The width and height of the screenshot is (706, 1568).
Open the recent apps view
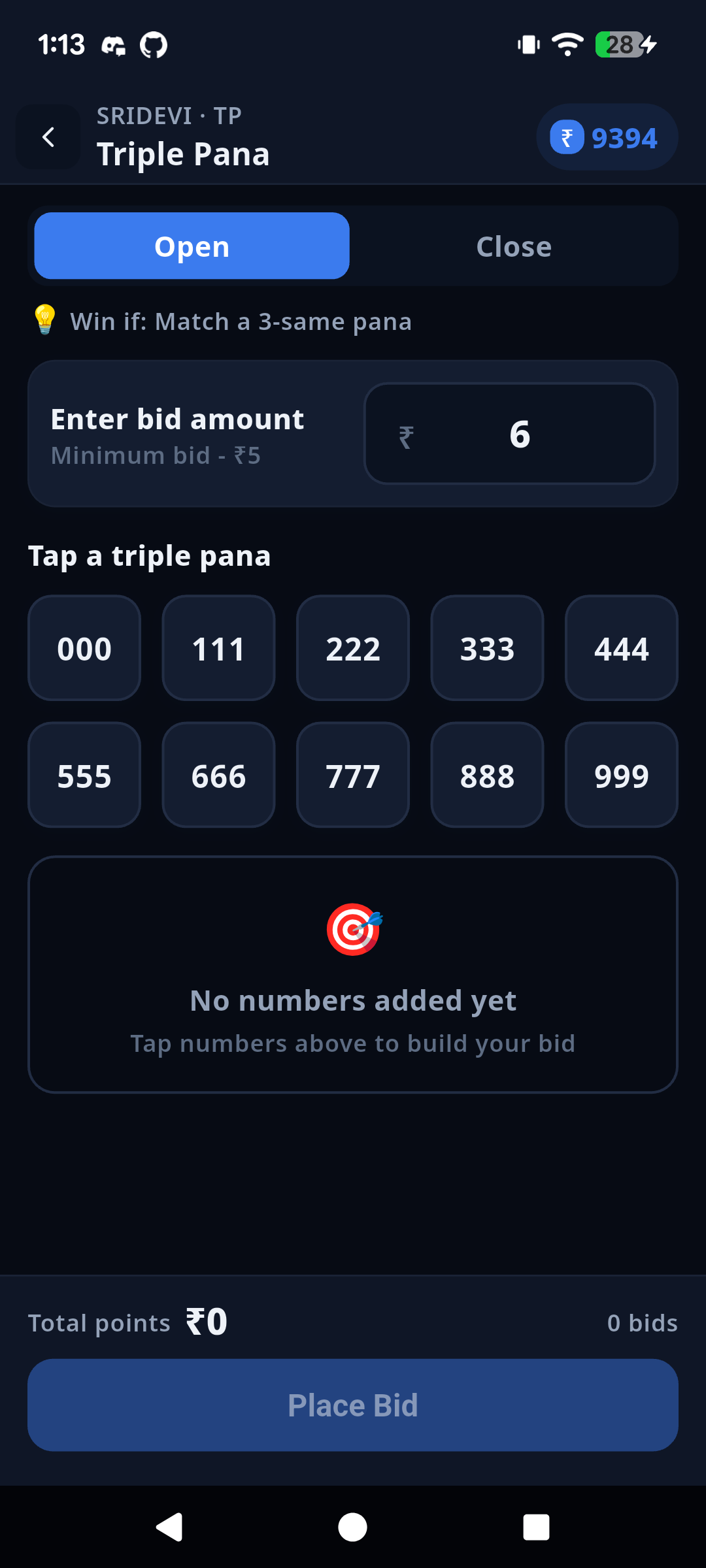tap(536, 1527)
